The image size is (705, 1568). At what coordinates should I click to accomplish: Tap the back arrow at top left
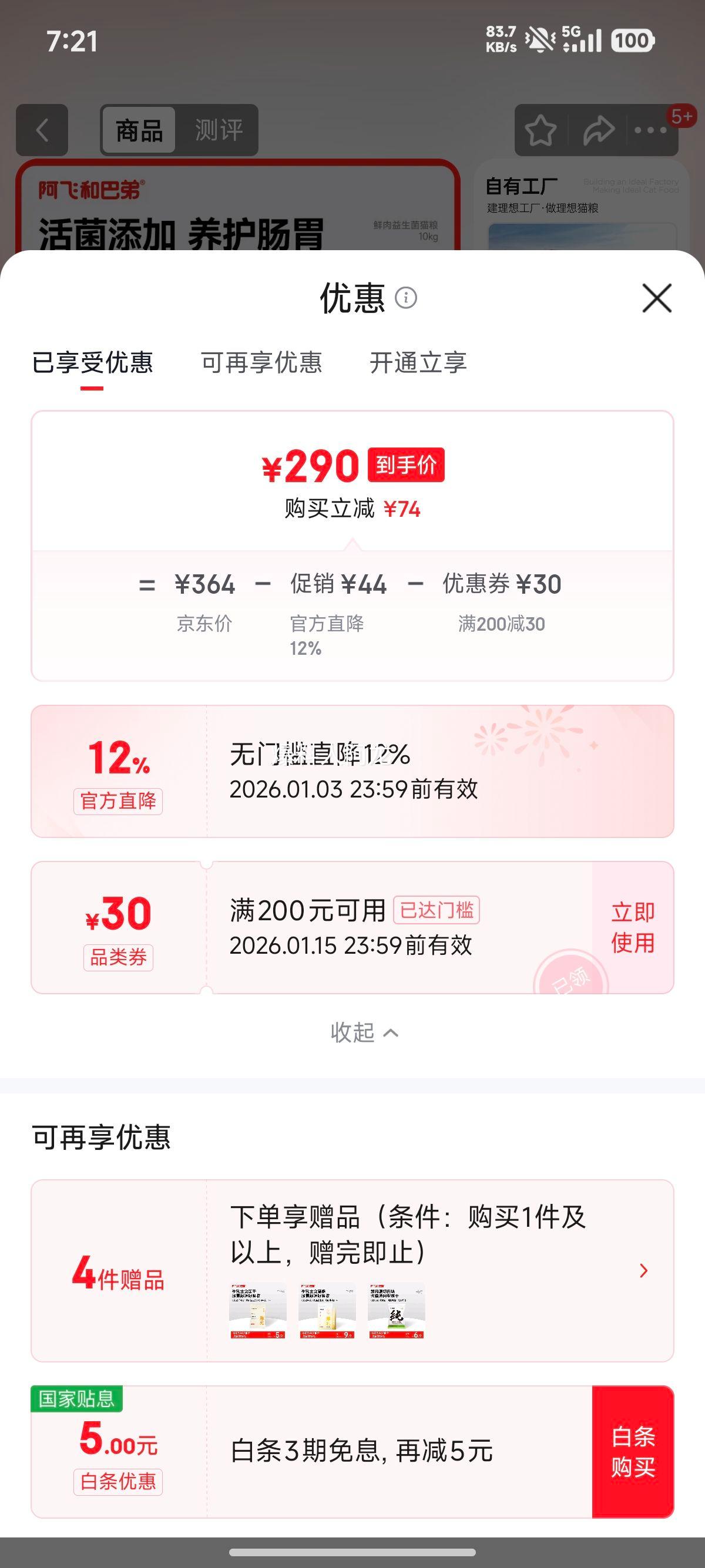[42, 130]
